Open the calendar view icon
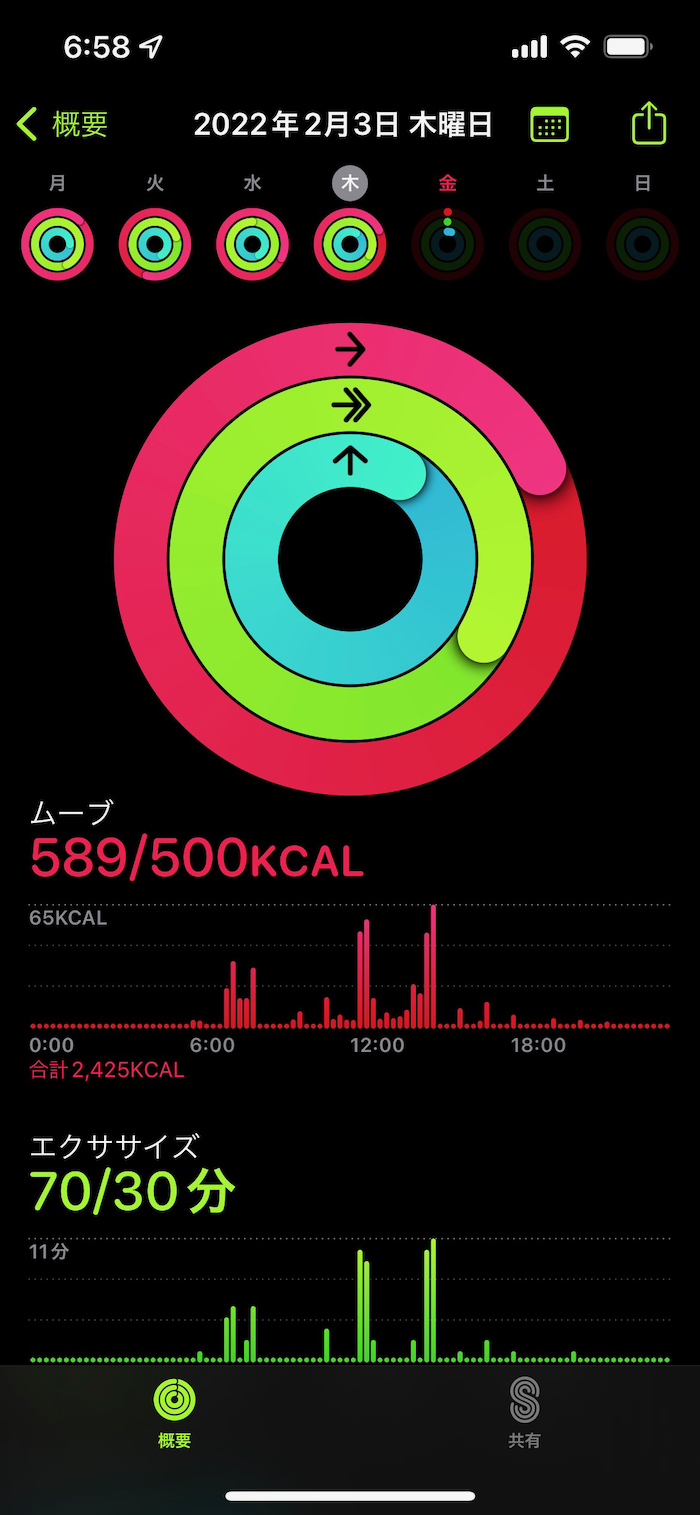The height and width of the screenshot is (1515, 700). (x=549, y=125)
